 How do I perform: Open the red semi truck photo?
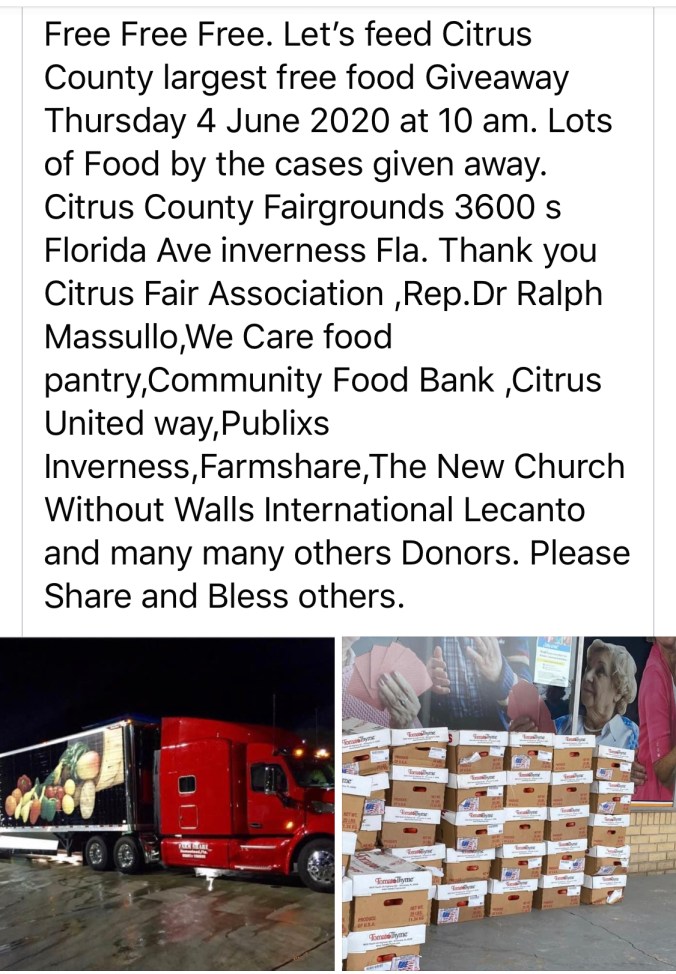(167, 805)
